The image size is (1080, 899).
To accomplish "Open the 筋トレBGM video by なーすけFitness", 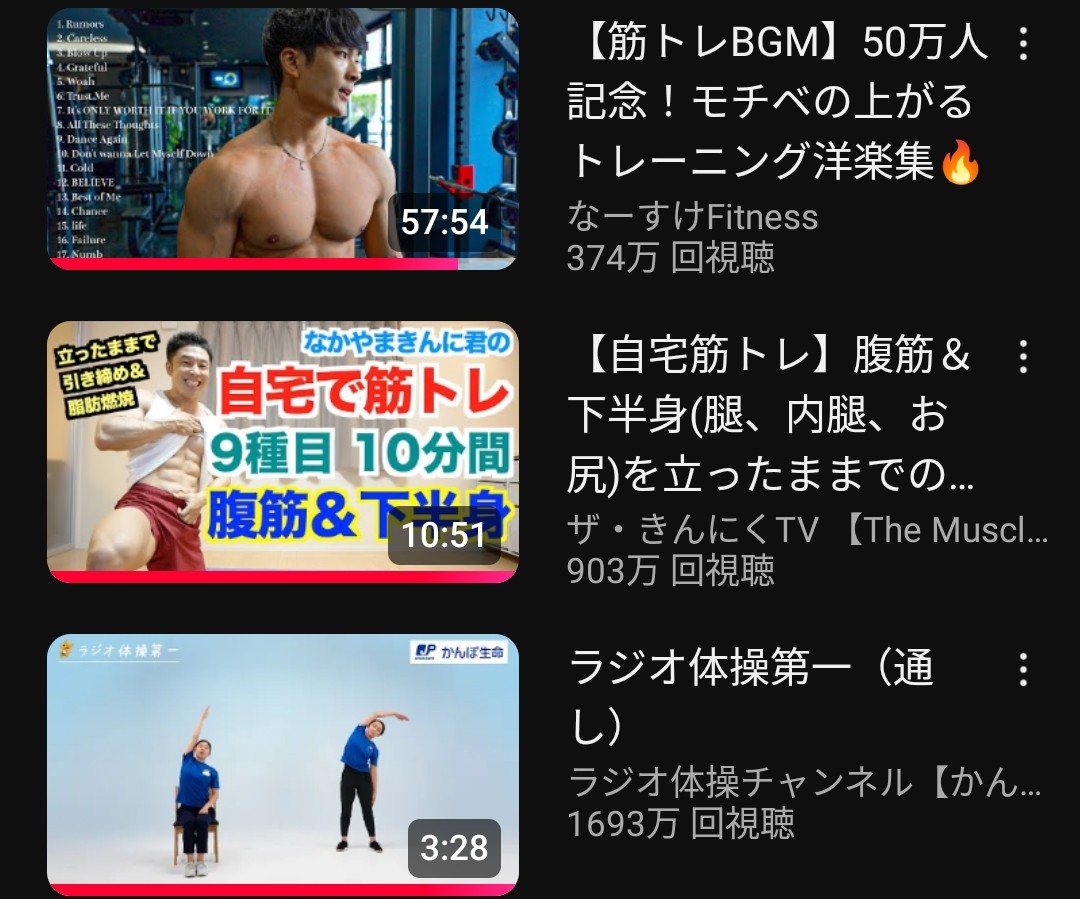I will (x=282, y=137).
